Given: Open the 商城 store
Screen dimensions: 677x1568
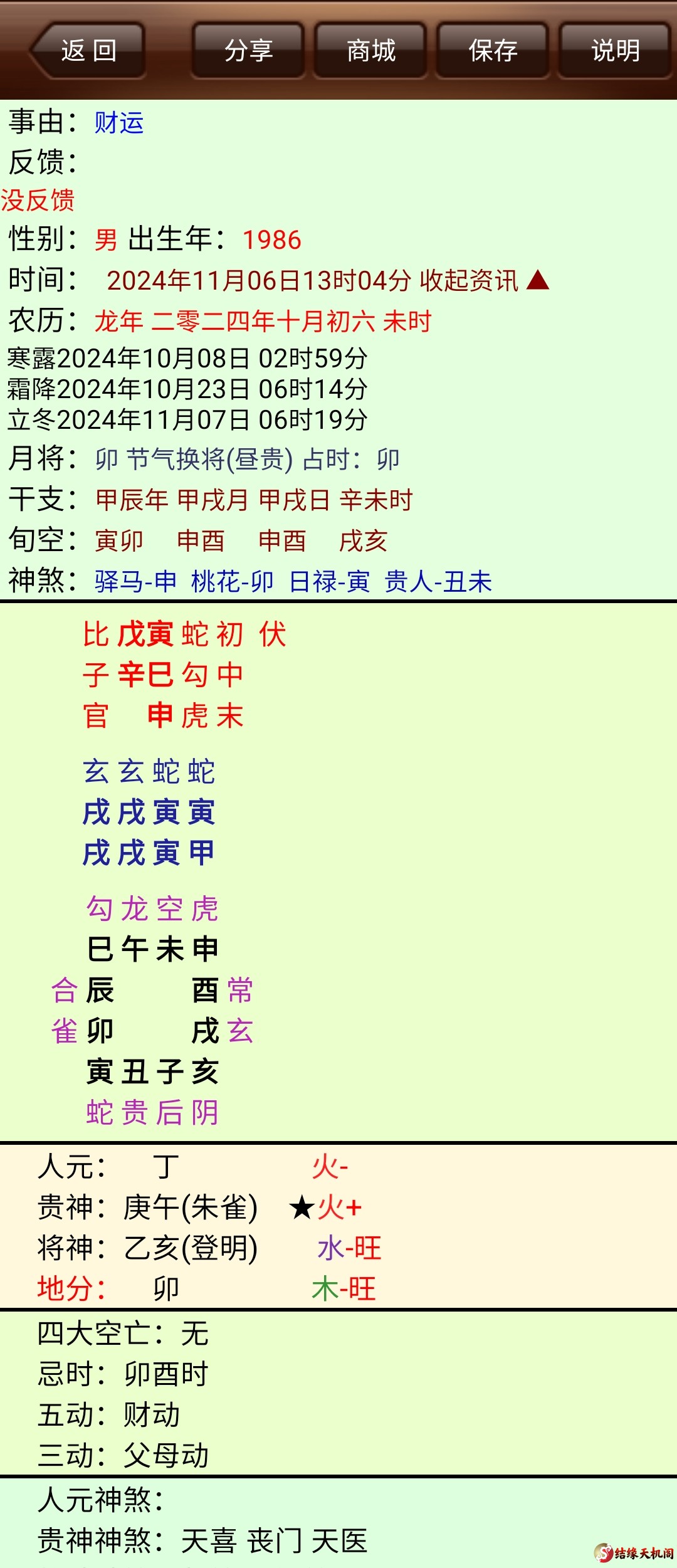Looking at the screenshot, I should pyautogui.click(x=370, y=51).
